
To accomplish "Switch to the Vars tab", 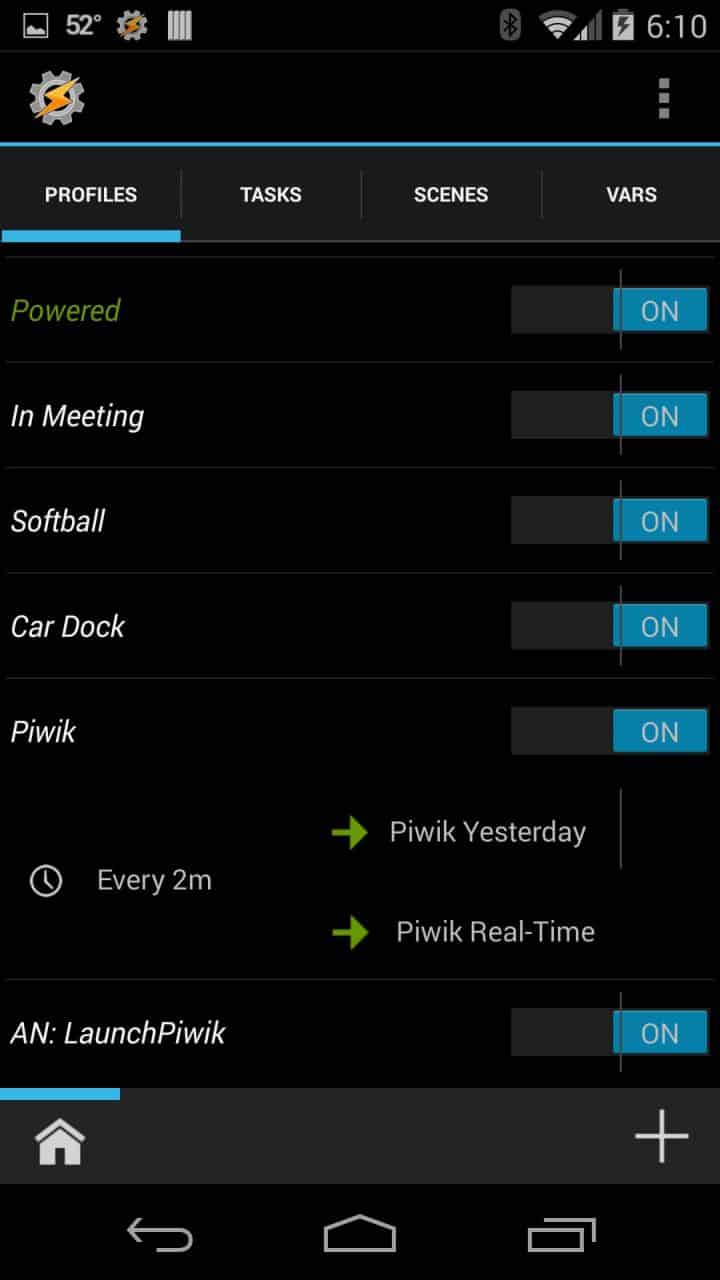I will pyautogui.click(x=631, y=194).
